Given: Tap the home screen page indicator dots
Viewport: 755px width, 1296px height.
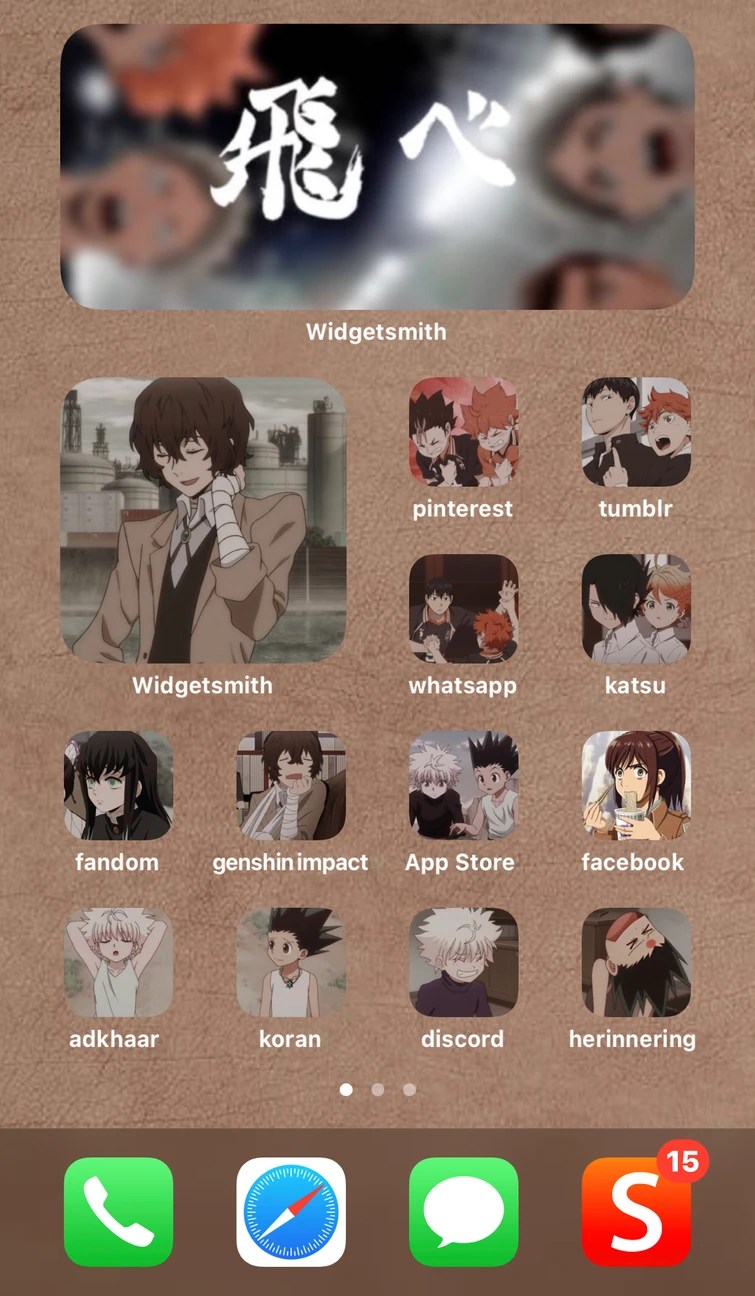Looking at the screenshot, I should pyautogui.click(x=377, y=1090).
